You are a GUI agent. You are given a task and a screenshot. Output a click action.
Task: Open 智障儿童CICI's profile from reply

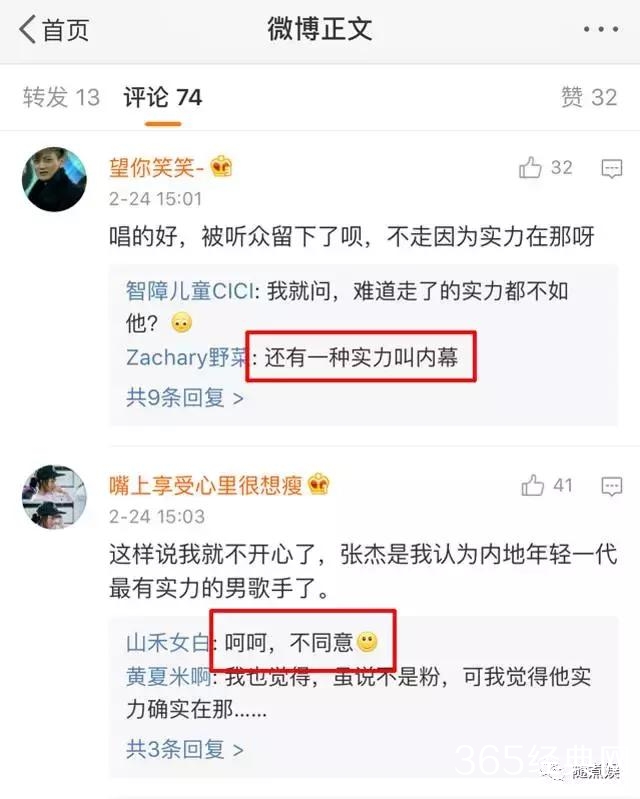pos(191,291)
